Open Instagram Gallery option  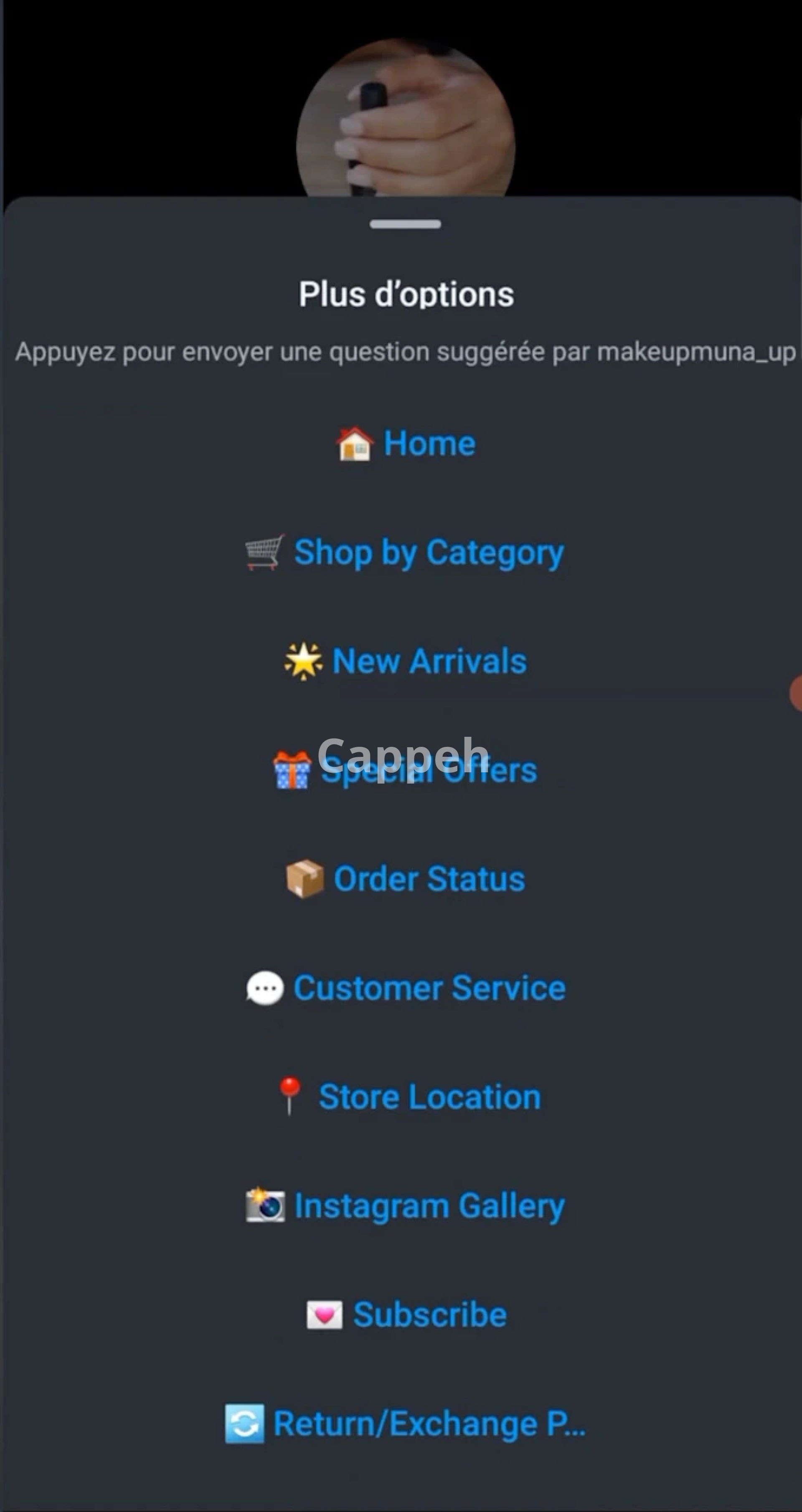click(406, 1206)
